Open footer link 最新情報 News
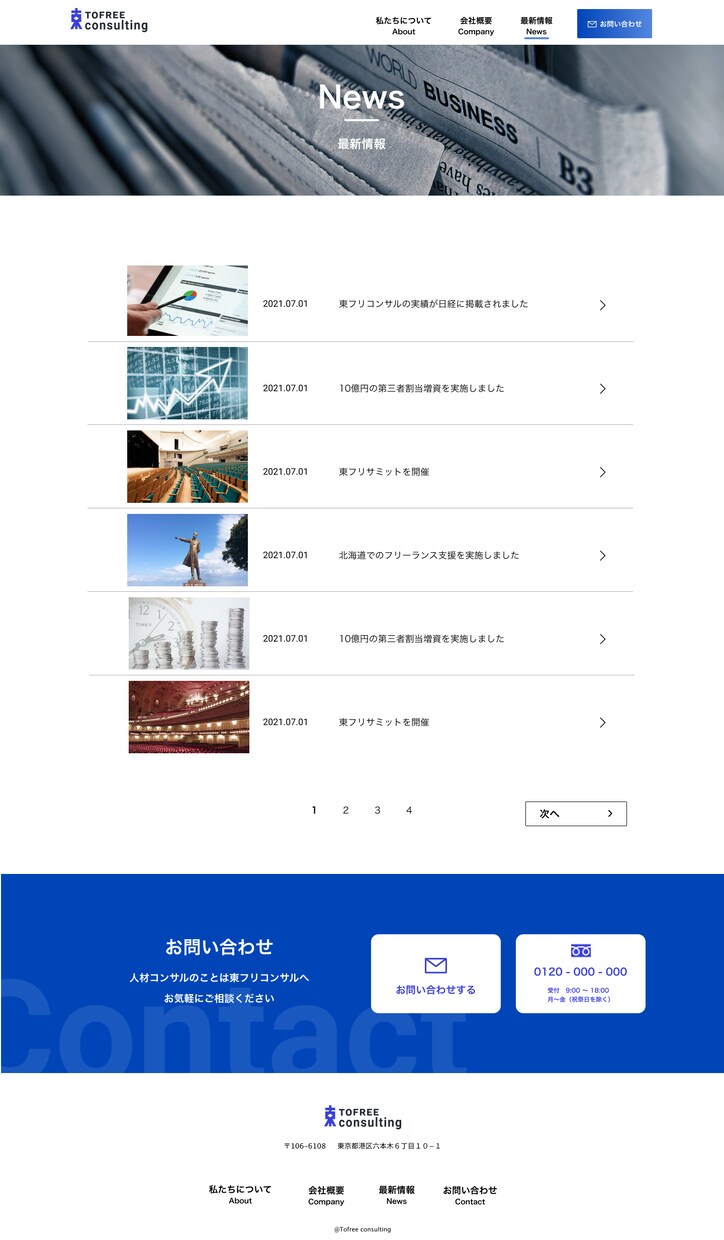This screenshot has width=724, height=1240. coord(397,1195)
